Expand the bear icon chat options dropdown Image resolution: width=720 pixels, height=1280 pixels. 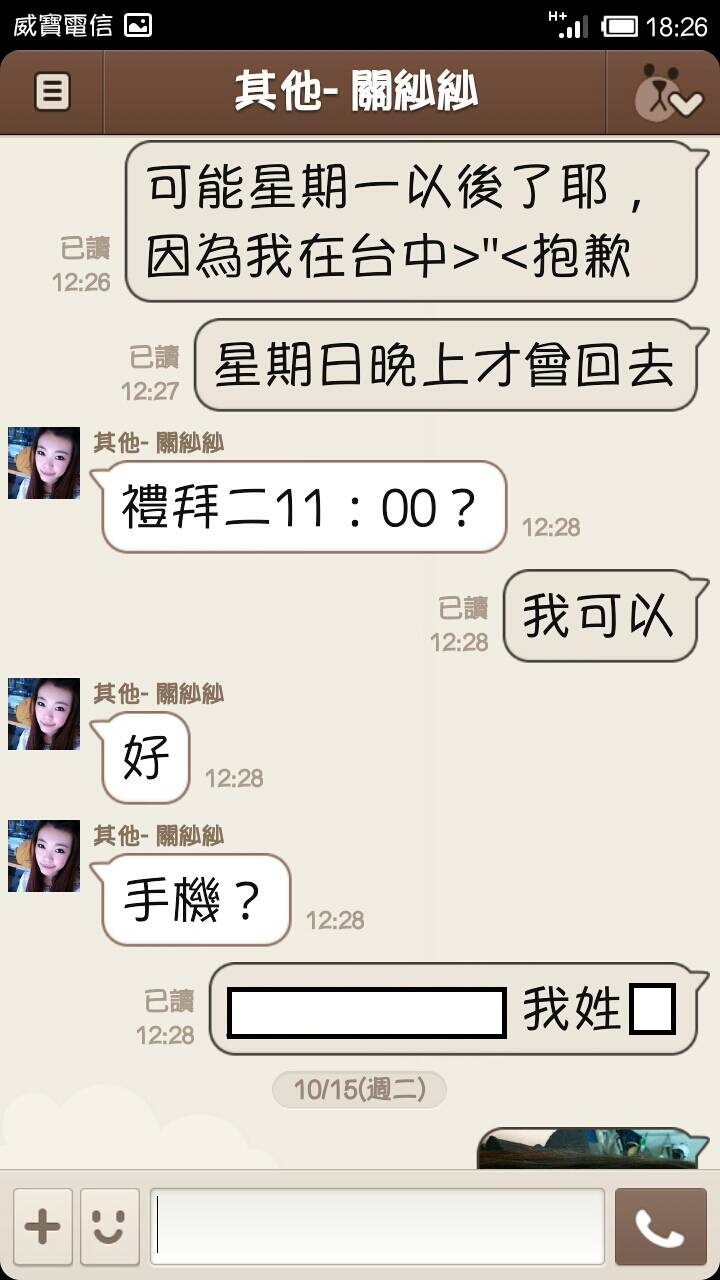coord(666,92)
